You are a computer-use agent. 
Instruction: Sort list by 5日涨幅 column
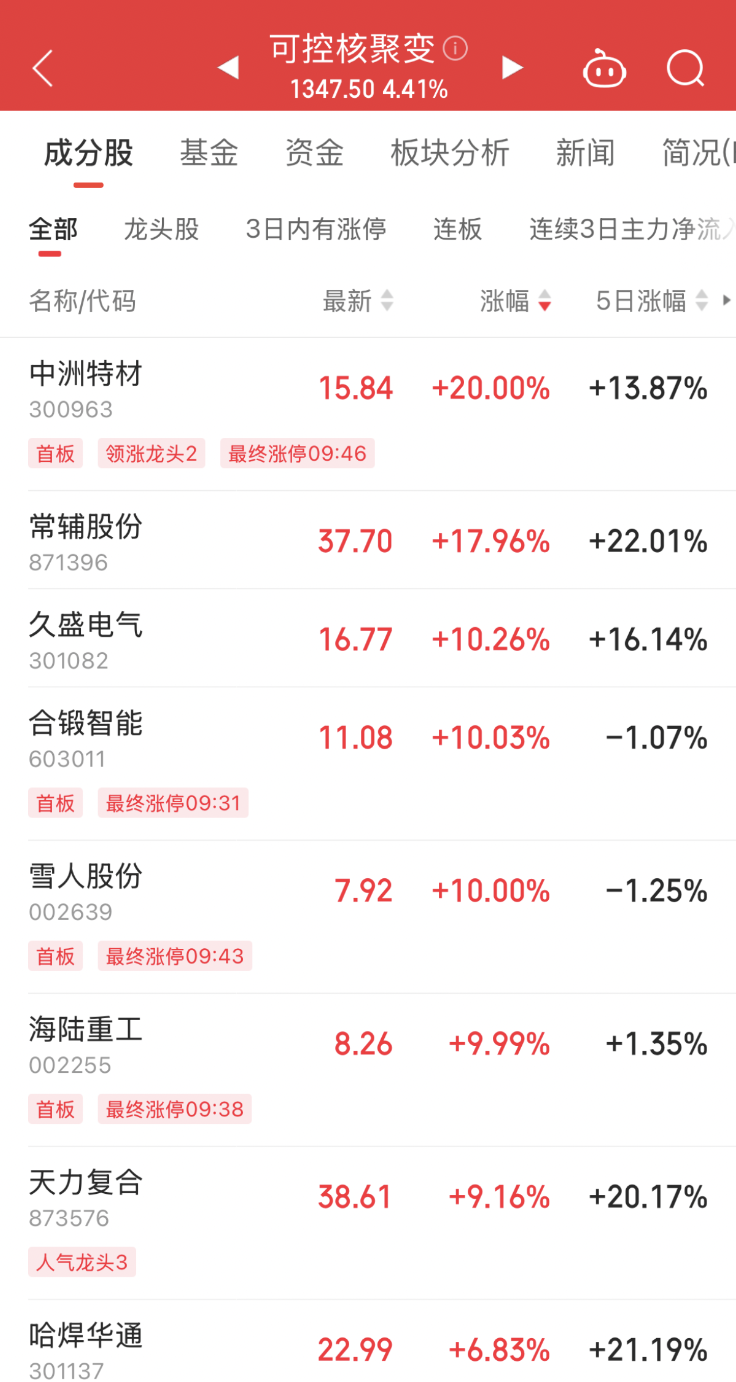[648, 301]
